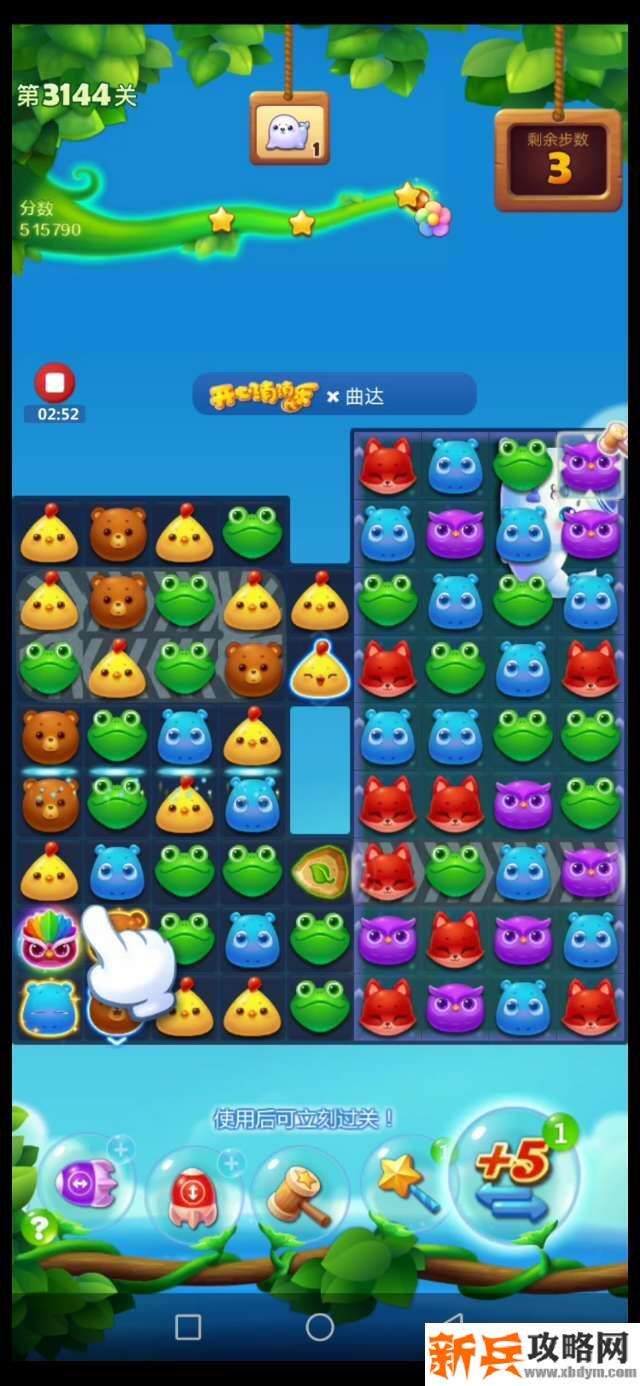This screenshot has height=1386, width=640.
Task: Activate the magic wand booster
Action: coord(406,1182)
